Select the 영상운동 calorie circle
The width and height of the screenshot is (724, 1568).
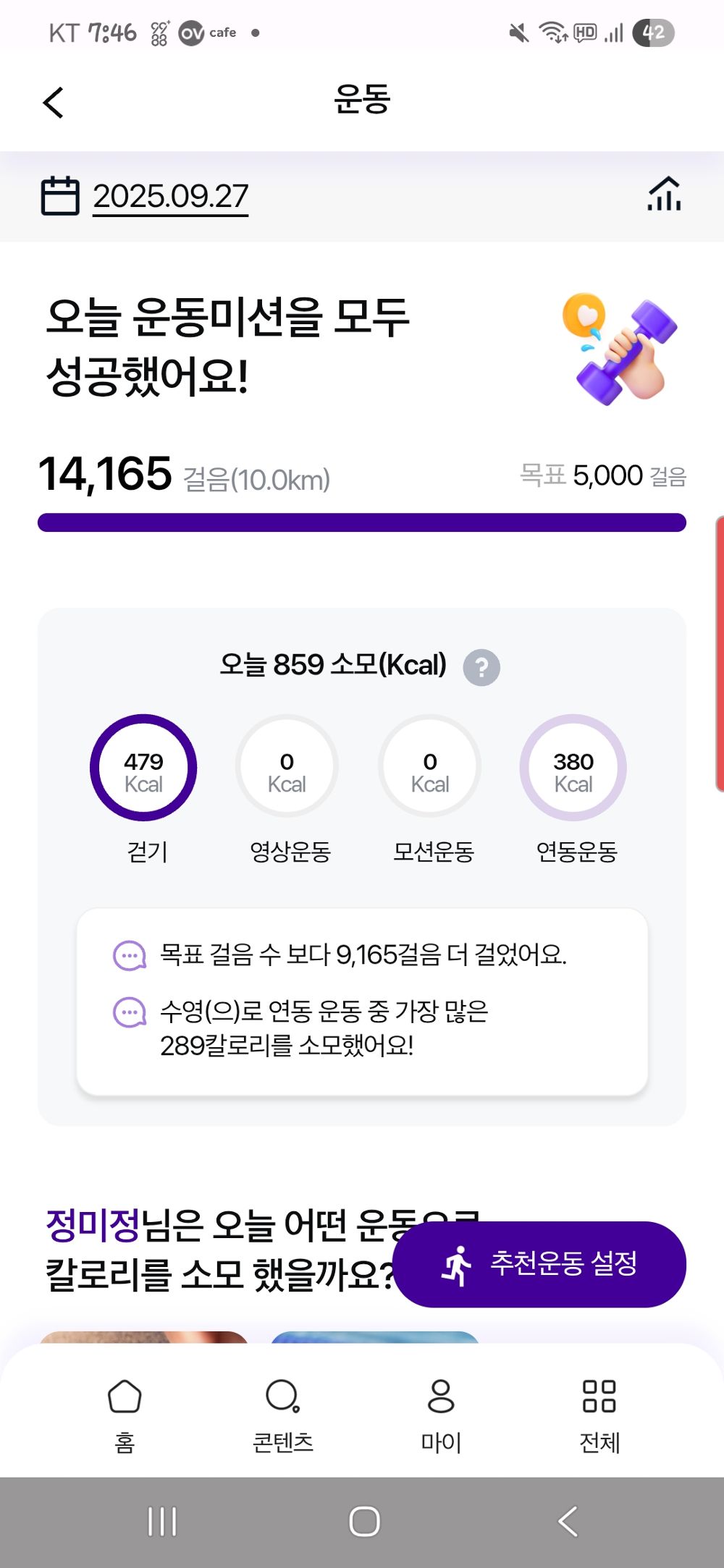(287, 768)
